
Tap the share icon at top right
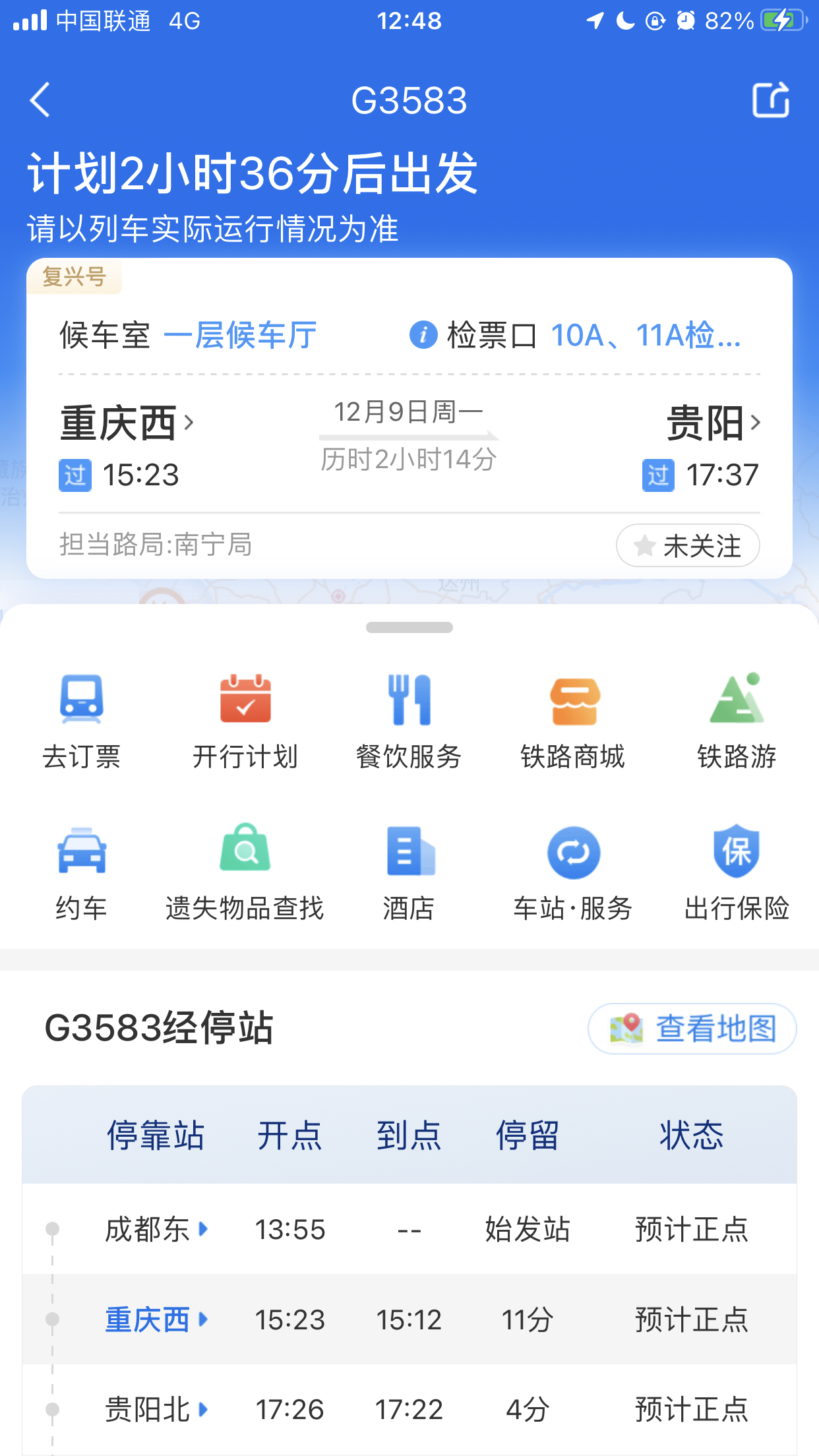tap(773, 100)
